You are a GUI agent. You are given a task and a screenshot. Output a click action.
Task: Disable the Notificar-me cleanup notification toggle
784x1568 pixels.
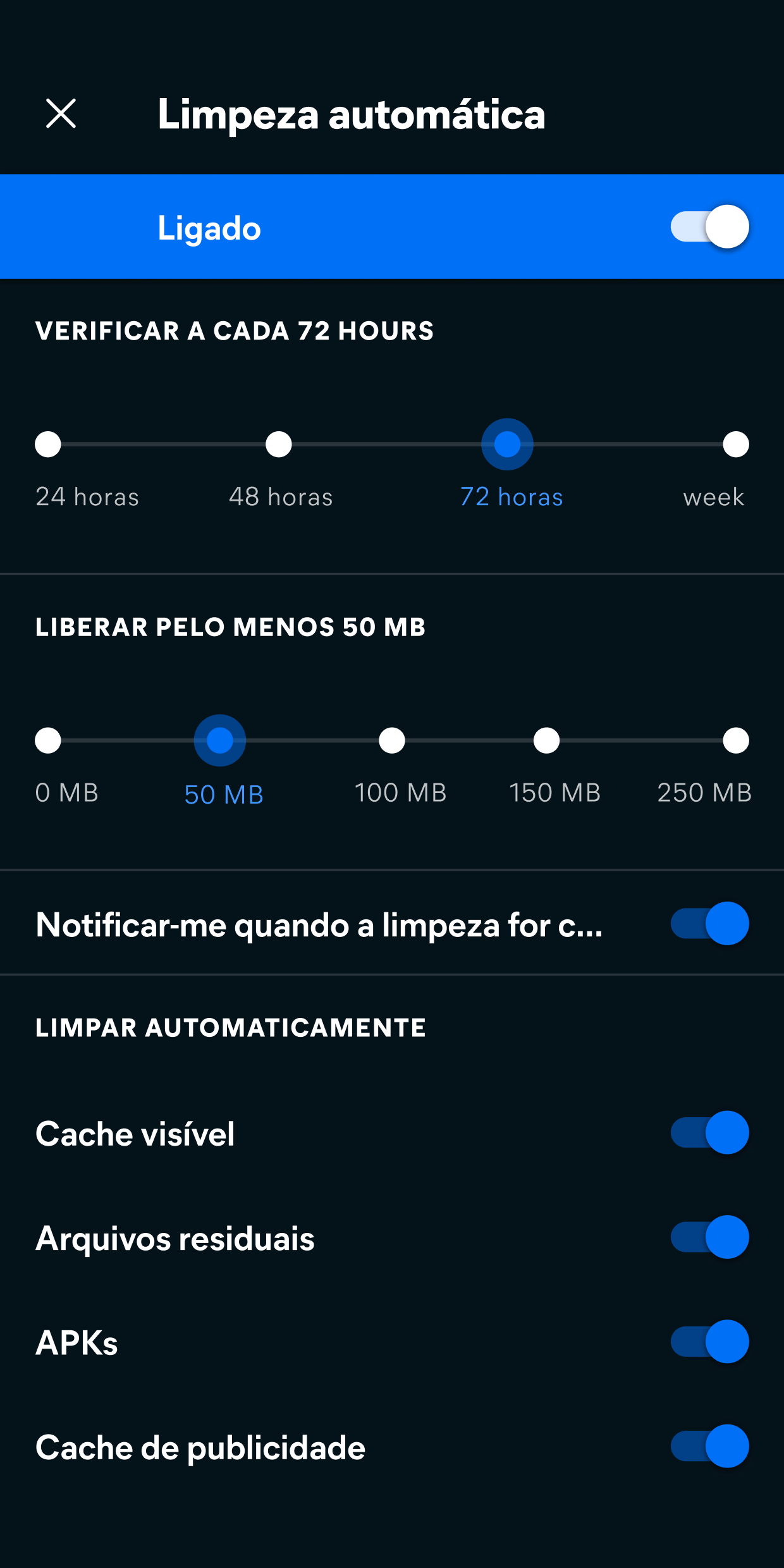click(709, 924)
